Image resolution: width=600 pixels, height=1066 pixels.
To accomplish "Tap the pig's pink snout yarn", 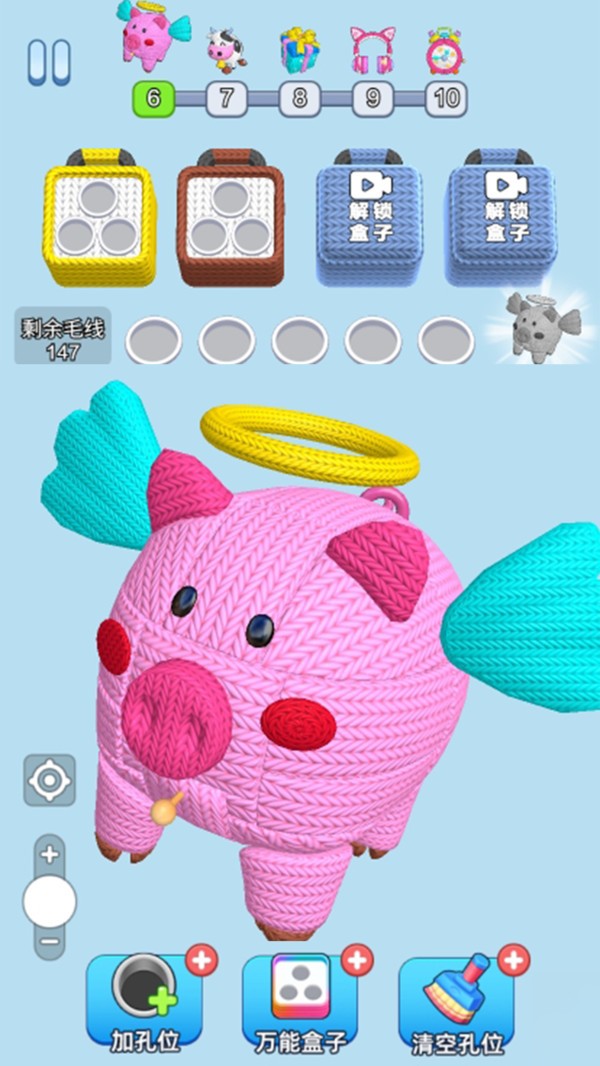I will coord(177,714).
